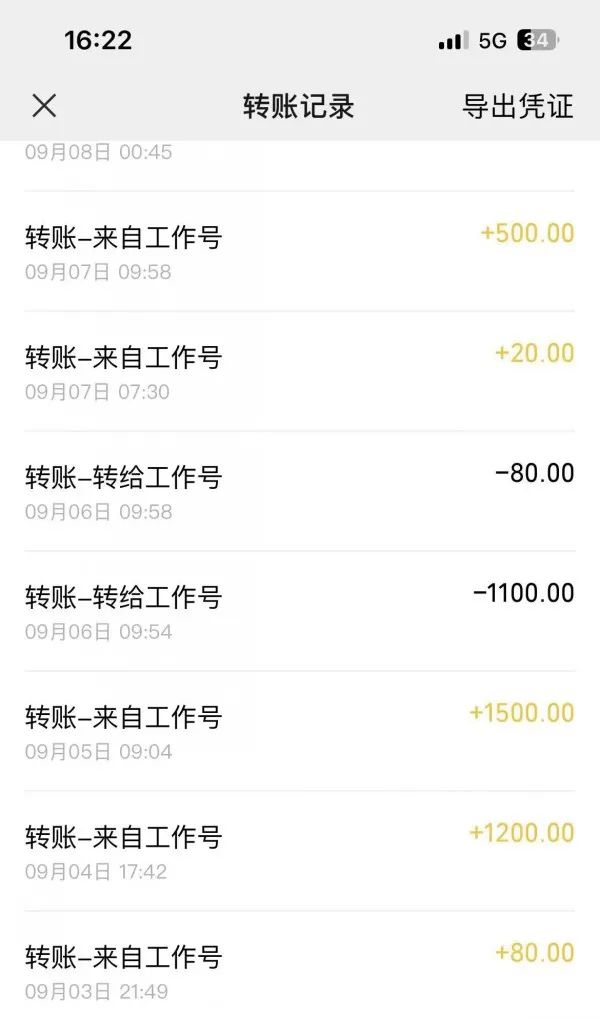Viewport: 600px width, 1018px height.
Task: Open the +500.00 transfer on 09月07日 09:58
Action: click(x=299, y=251)
